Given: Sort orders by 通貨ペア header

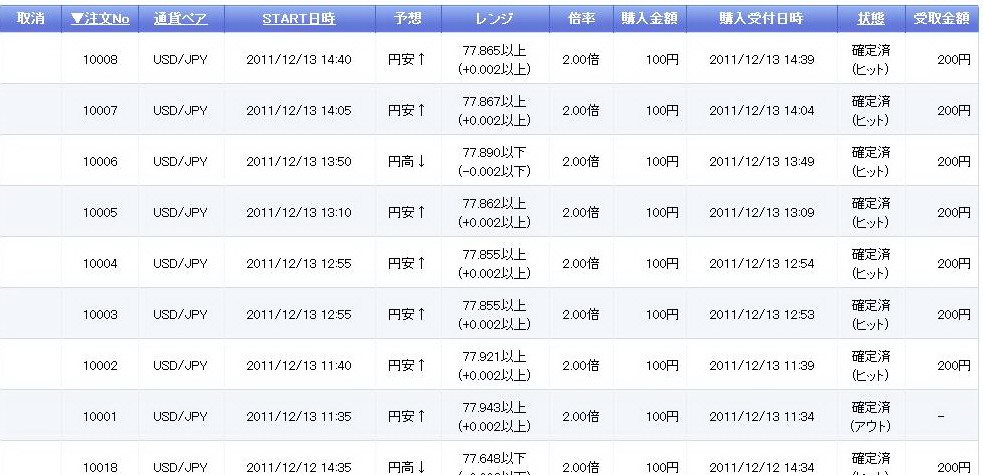Looking at the screenshot, I should pyautogui.click(x=180, y=19).
